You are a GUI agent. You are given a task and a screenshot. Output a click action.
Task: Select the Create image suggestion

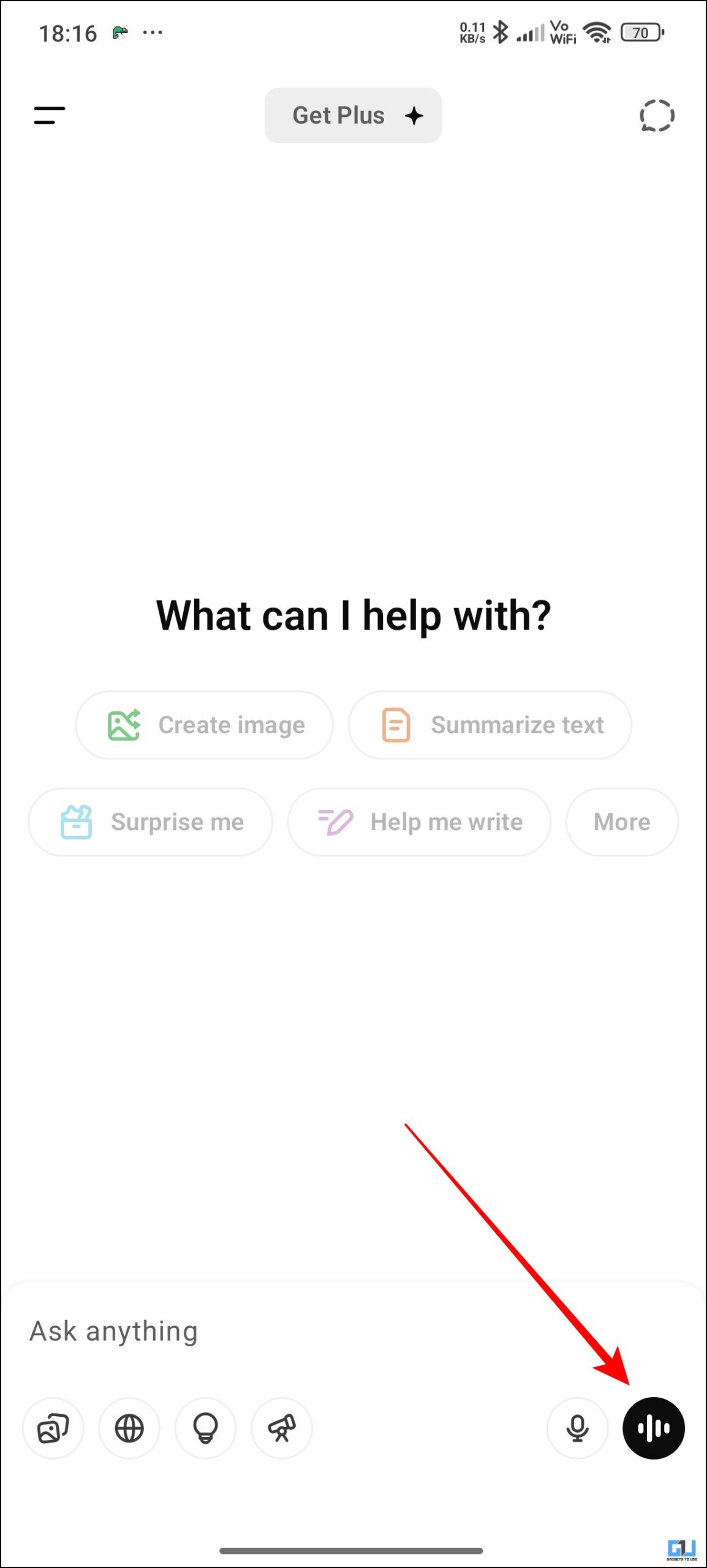[205, 725]
